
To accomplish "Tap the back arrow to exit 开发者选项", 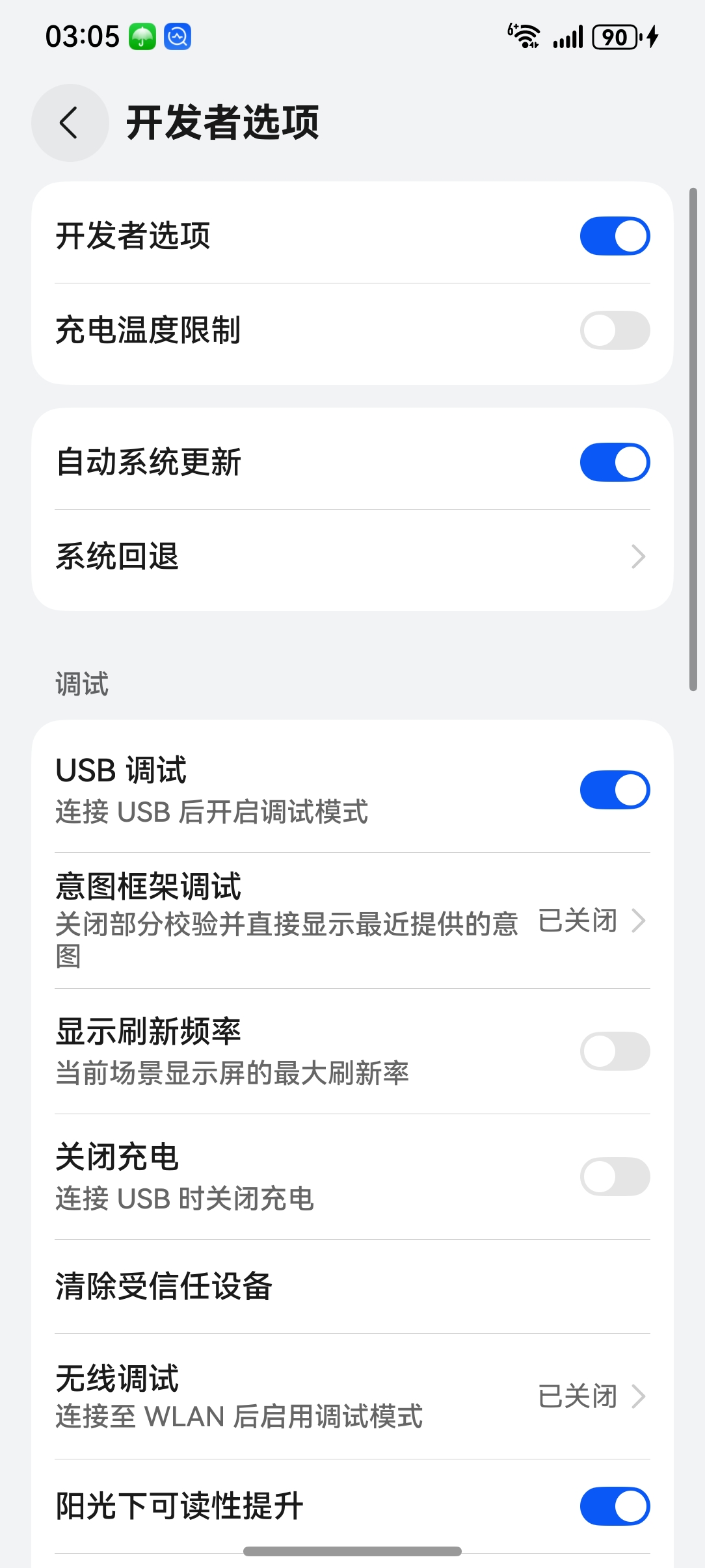I will 70,123.
